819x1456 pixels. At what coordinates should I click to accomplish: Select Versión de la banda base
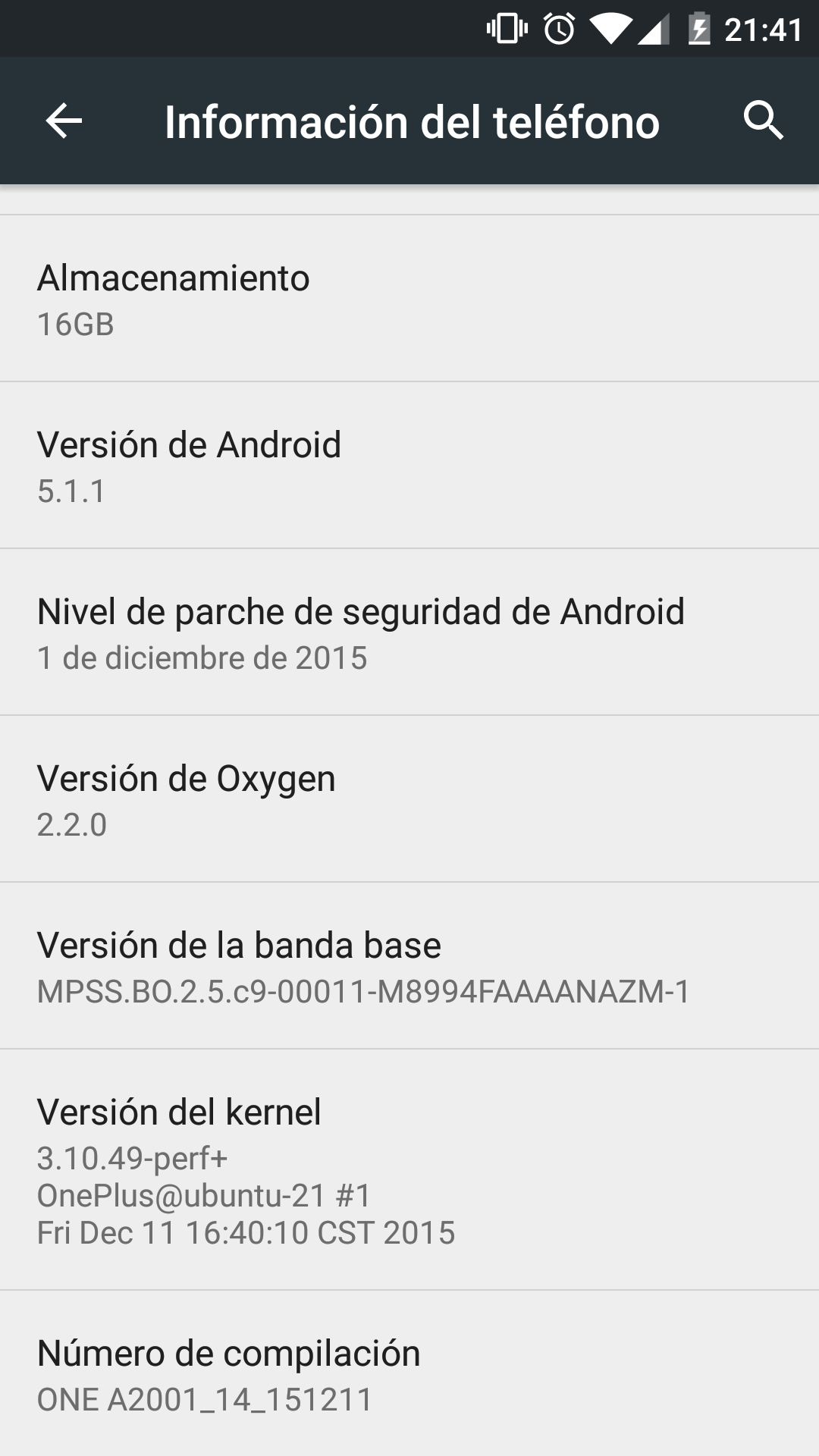pos(409,966)
